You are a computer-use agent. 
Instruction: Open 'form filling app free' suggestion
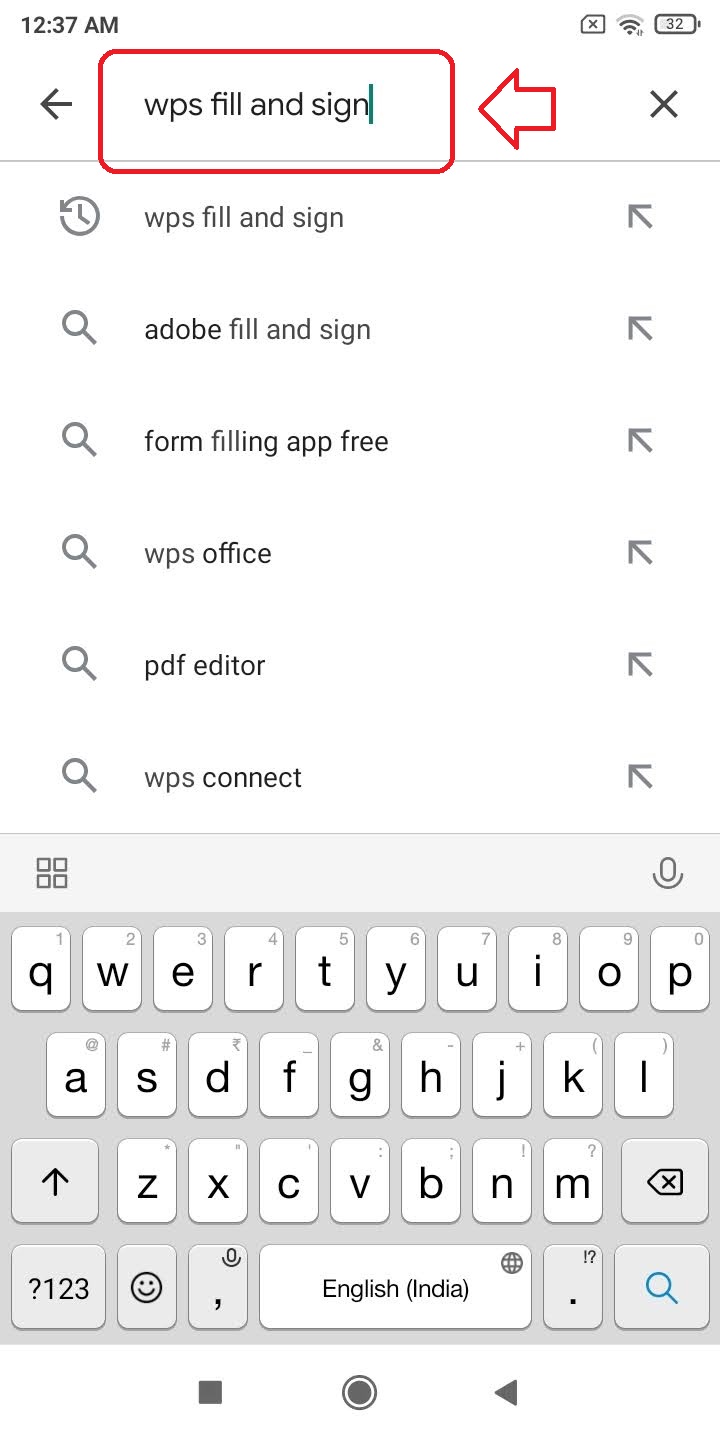click(360, 442)
